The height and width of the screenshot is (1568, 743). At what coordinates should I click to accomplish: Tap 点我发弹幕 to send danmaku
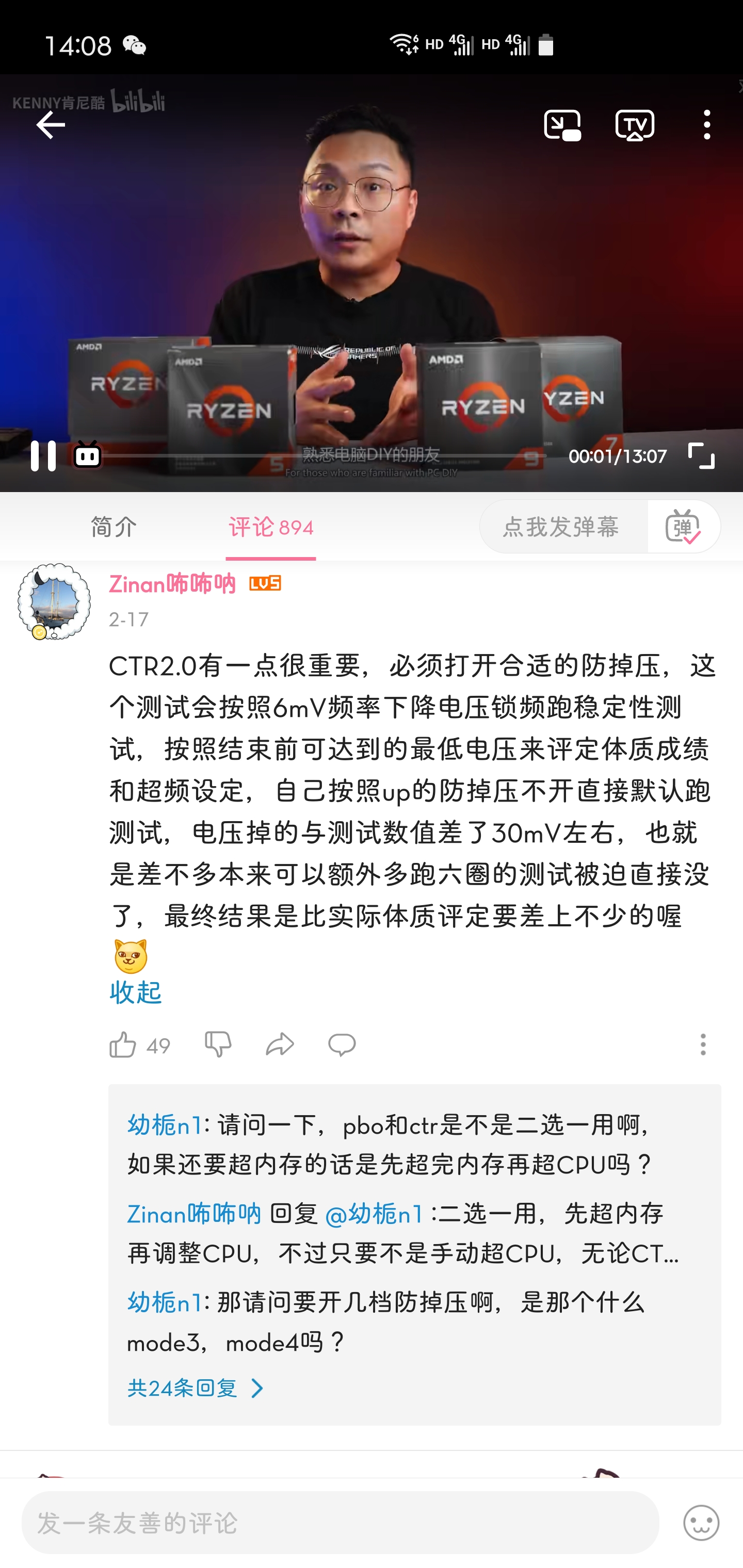tap(561, 527)
